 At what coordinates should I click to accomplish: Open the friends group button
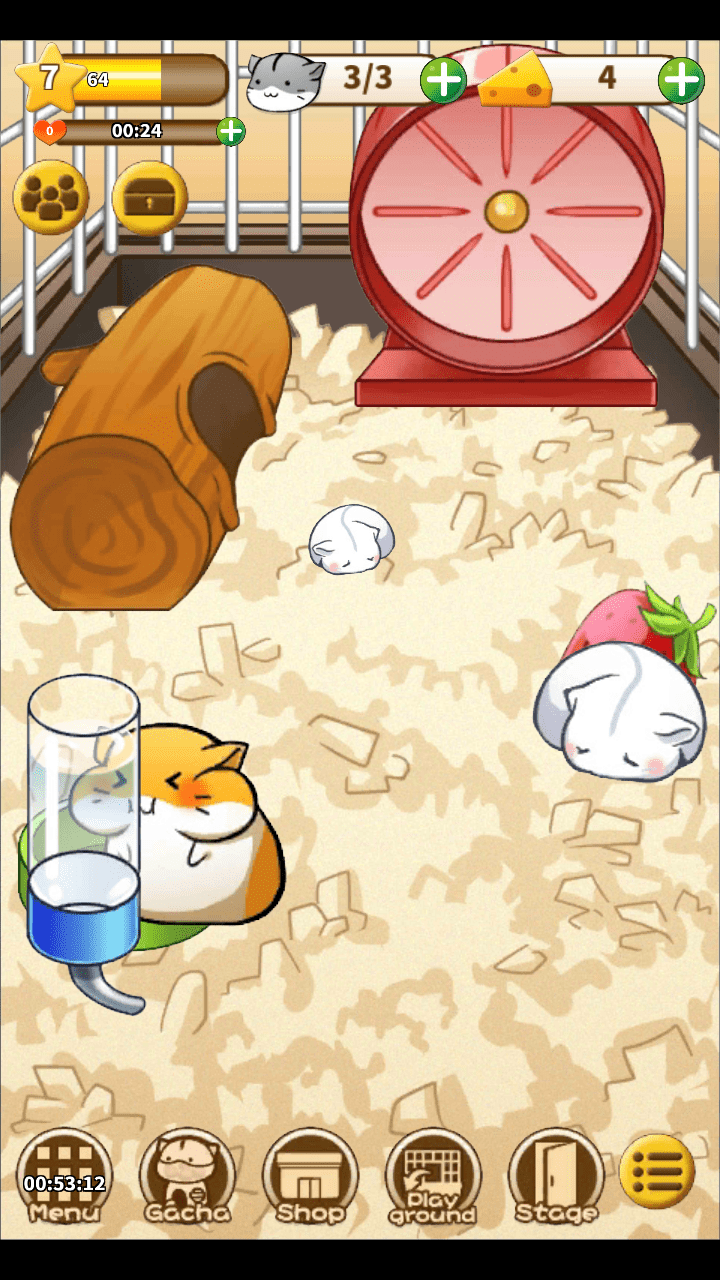[x=50, y=197]
